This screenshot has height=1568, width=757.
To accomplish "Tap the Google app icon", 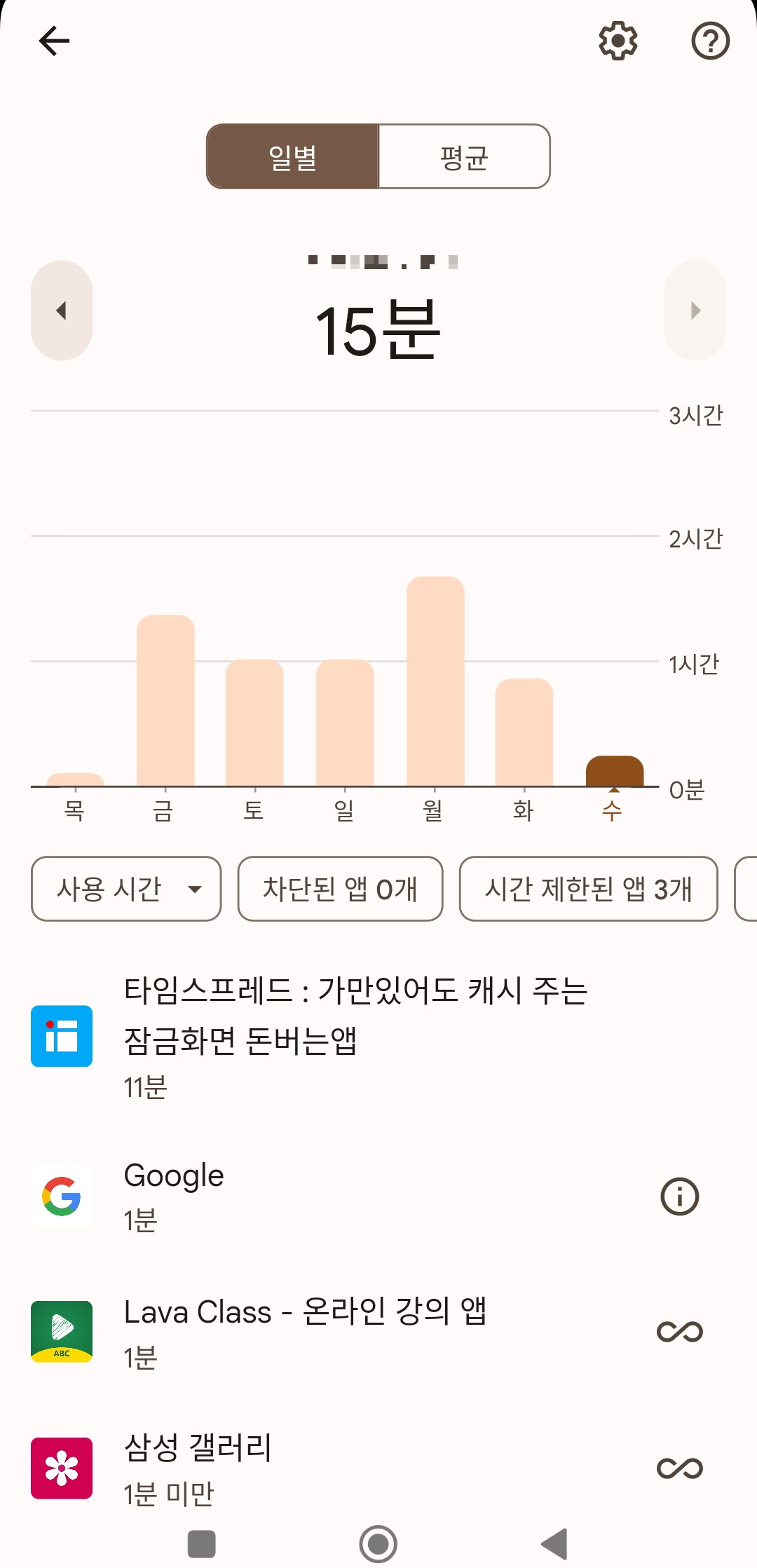I will point(61,1197).
